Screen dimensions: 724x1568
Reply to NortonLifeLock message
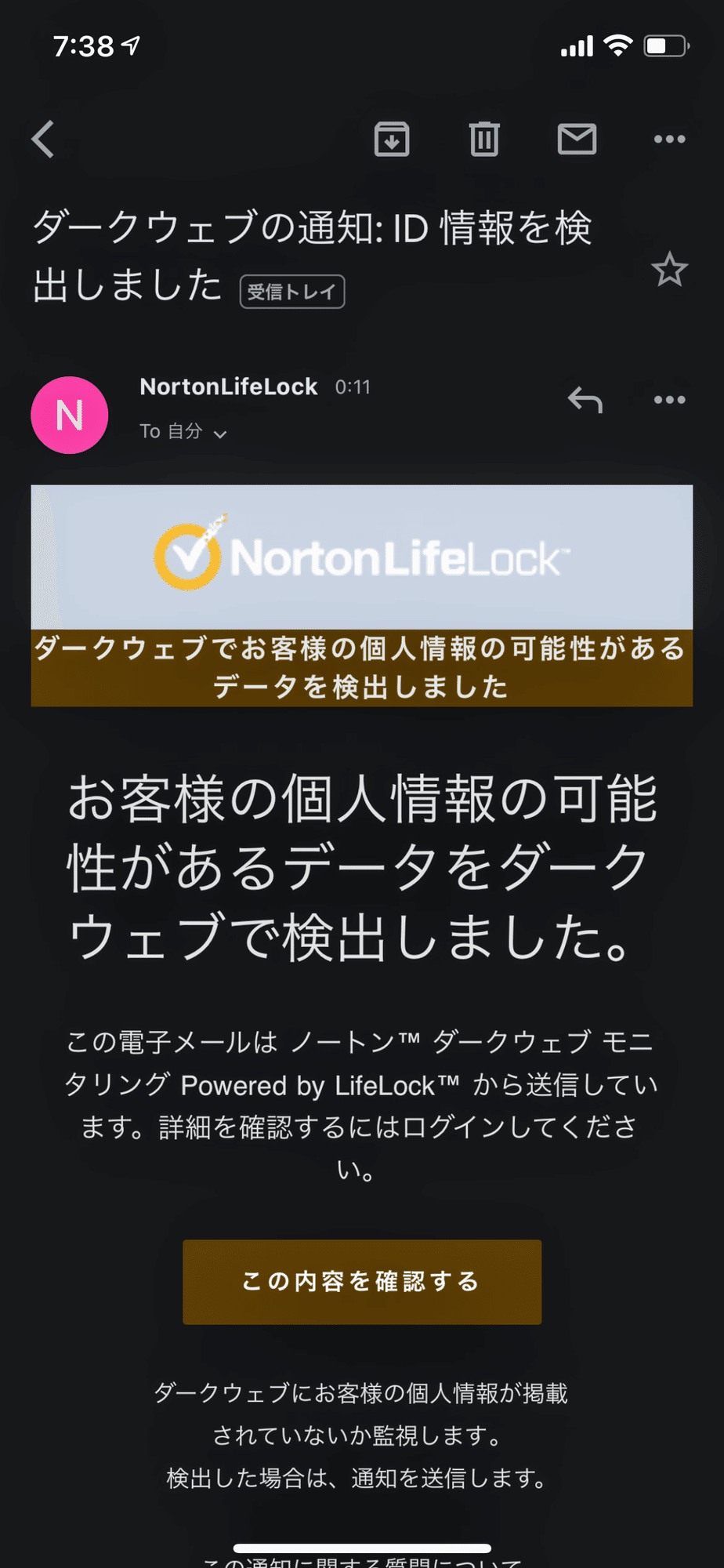(x=585, y=400)
